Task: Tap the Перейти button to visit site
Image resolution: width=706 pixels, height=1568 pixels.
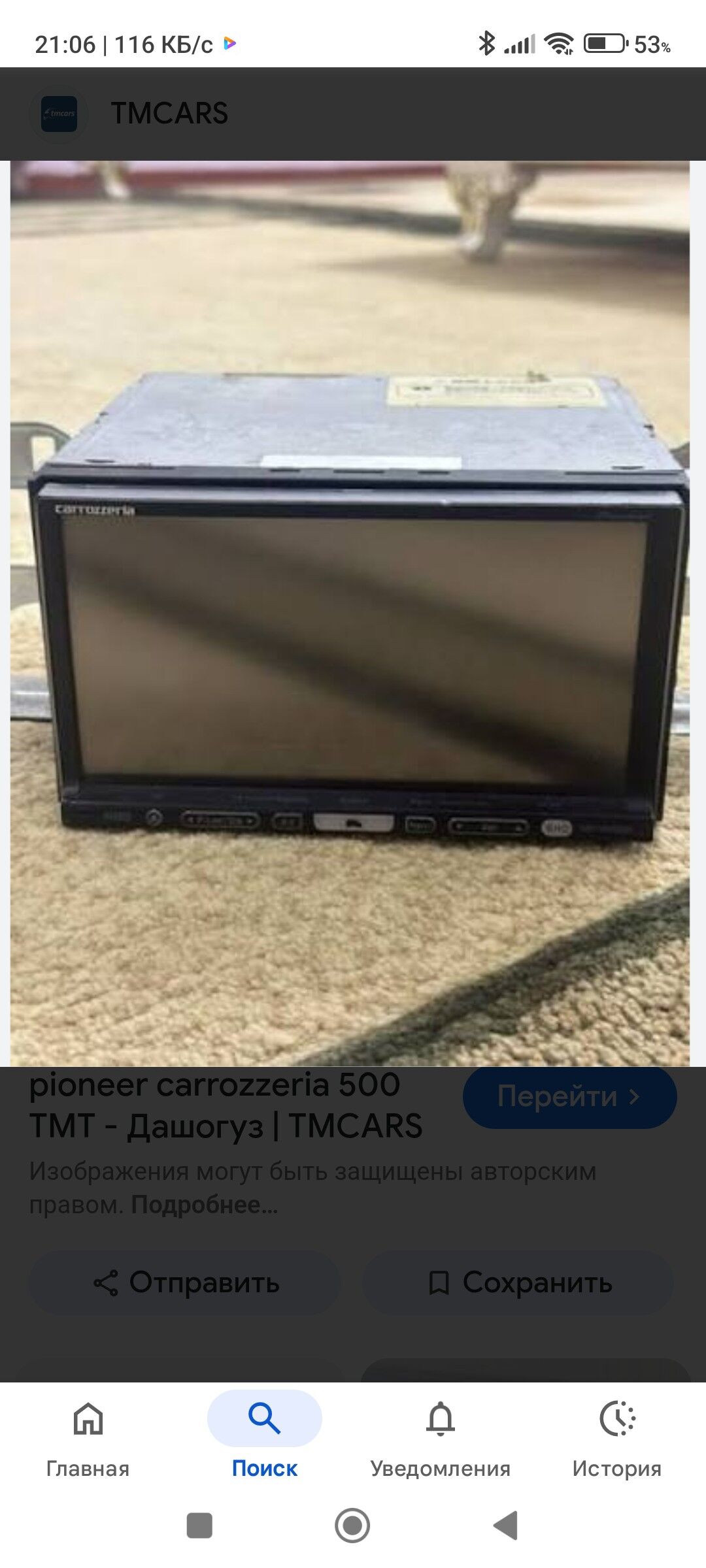Action: [569, 1097]
